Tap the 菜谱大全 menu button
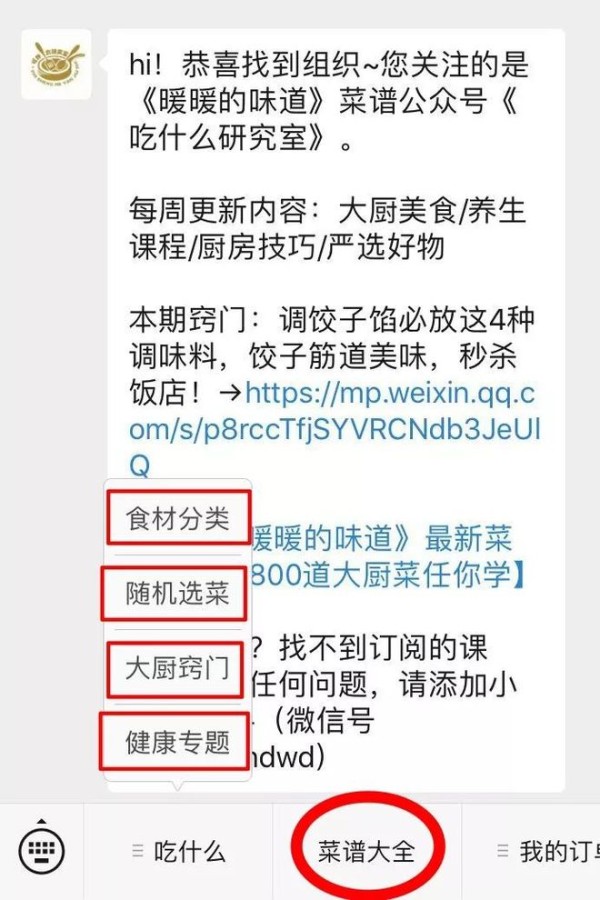This screenshot has height=900, width=600. 366,852
